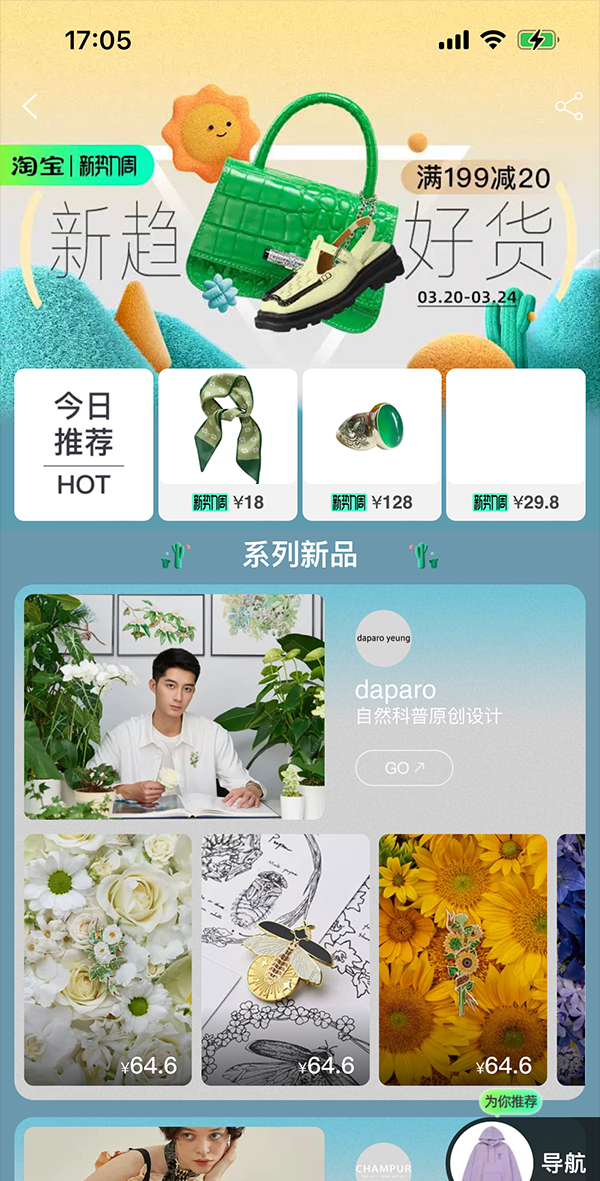Open the green scarf item priced ¥18
This screenshot has height=1181, width=600.
point(228,444)
